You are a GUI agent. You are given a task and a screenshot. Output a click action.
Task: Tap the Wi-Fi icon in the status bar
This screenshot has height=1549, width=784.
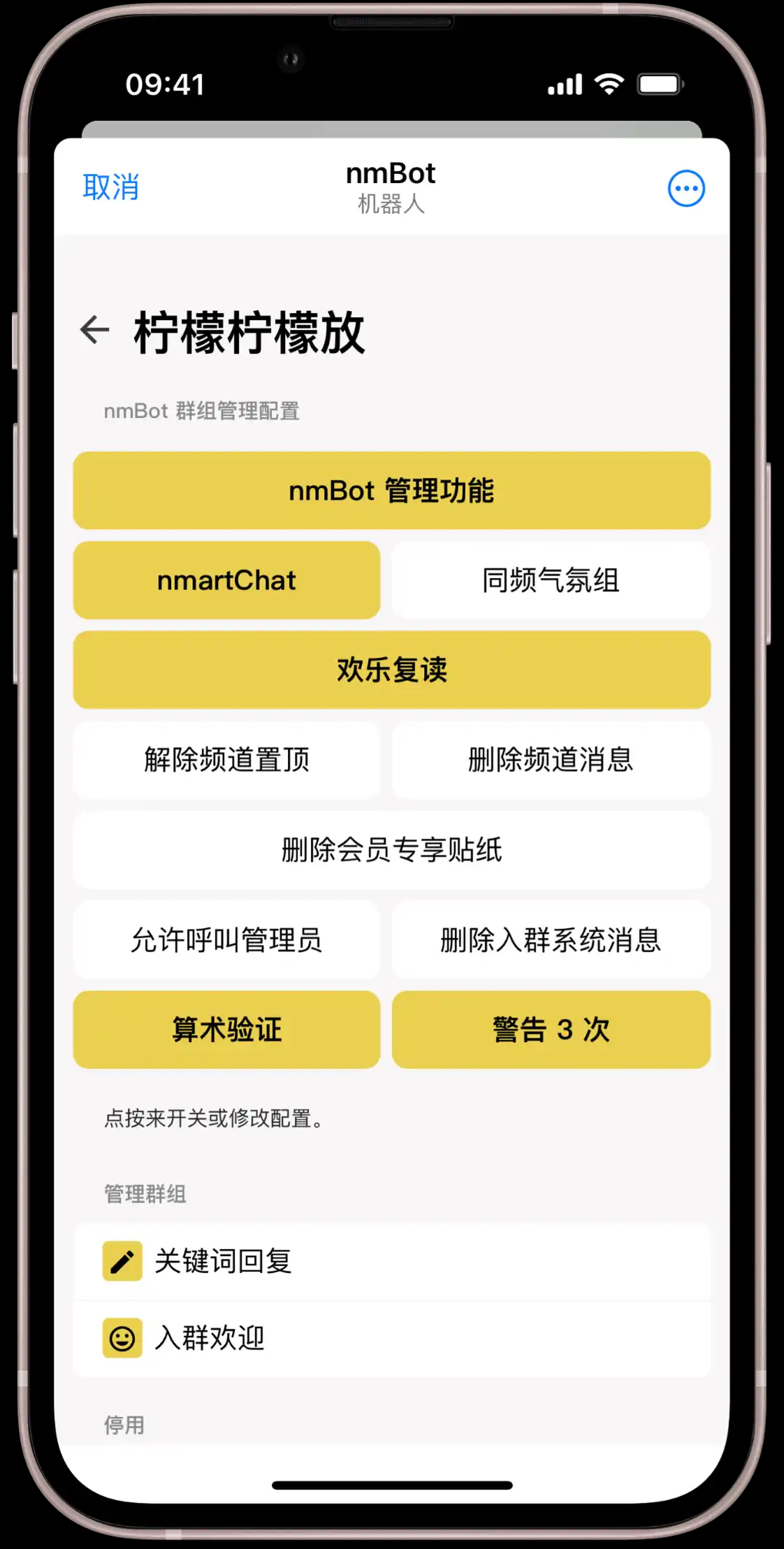[607, 84]
